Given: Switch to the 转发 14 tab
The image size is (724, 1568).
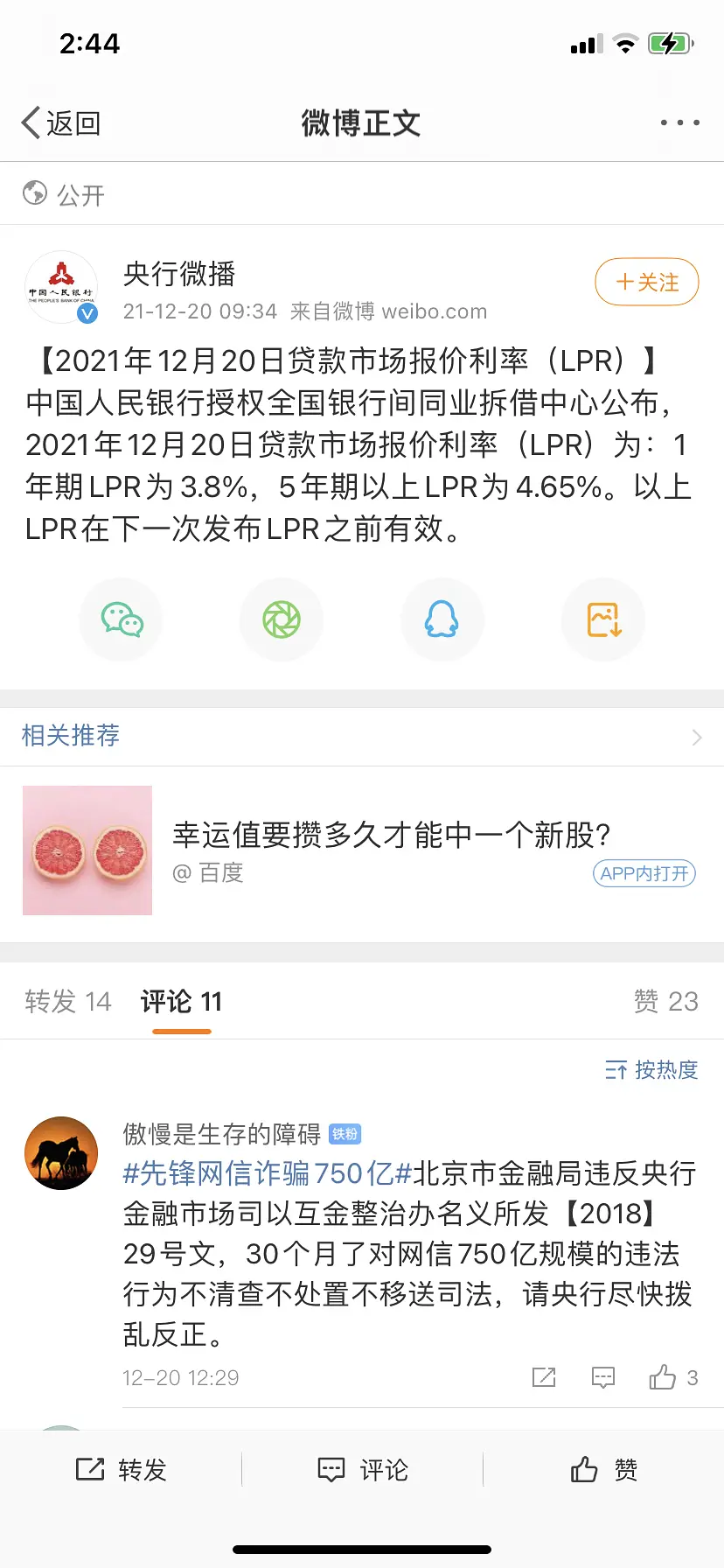Looking at the screenshot, I should pyautogui.click(x=68, y=1001).
